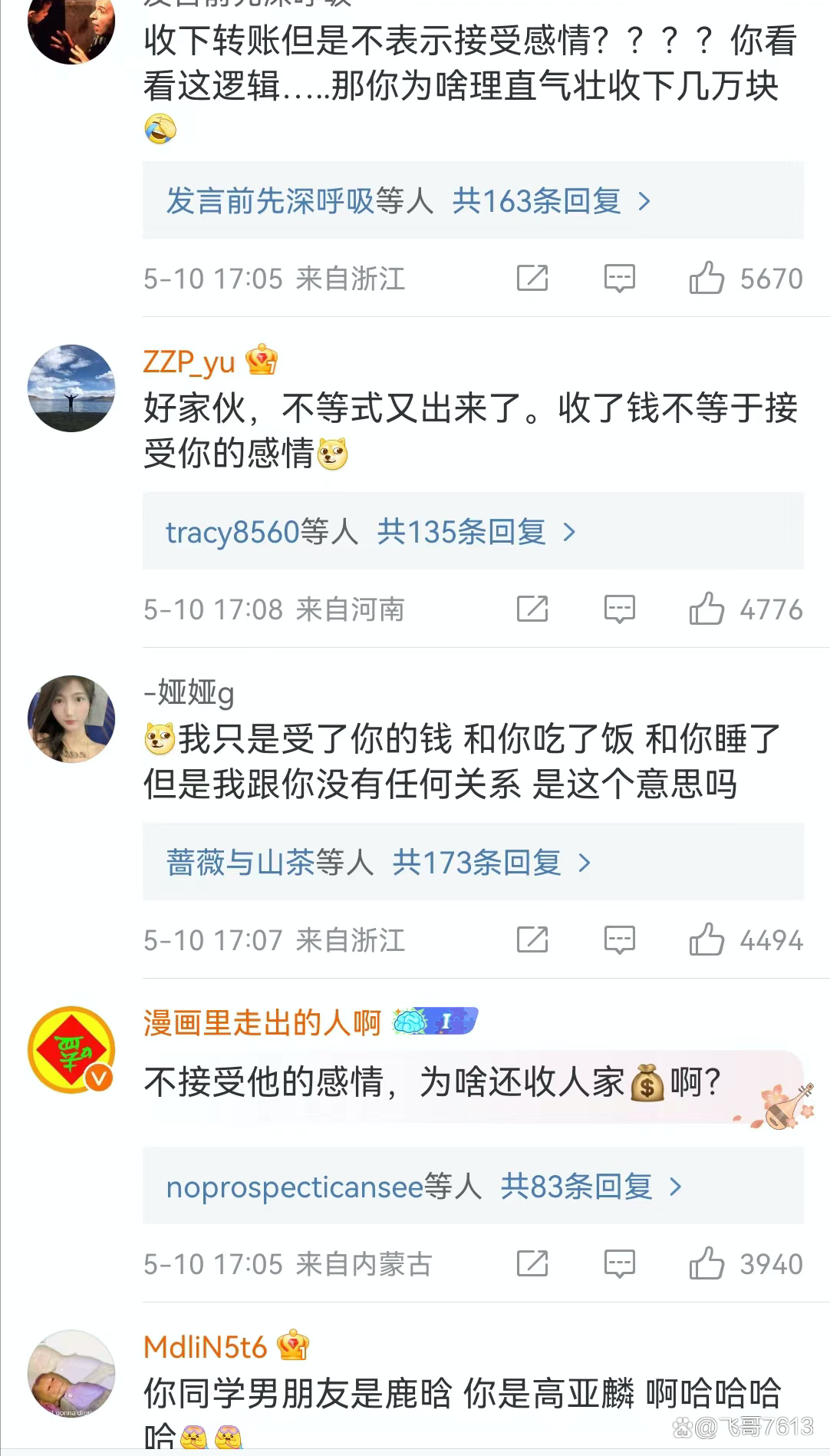Expand 蔷薇与山茶 共173条回复 thread

tap(491, 863)
